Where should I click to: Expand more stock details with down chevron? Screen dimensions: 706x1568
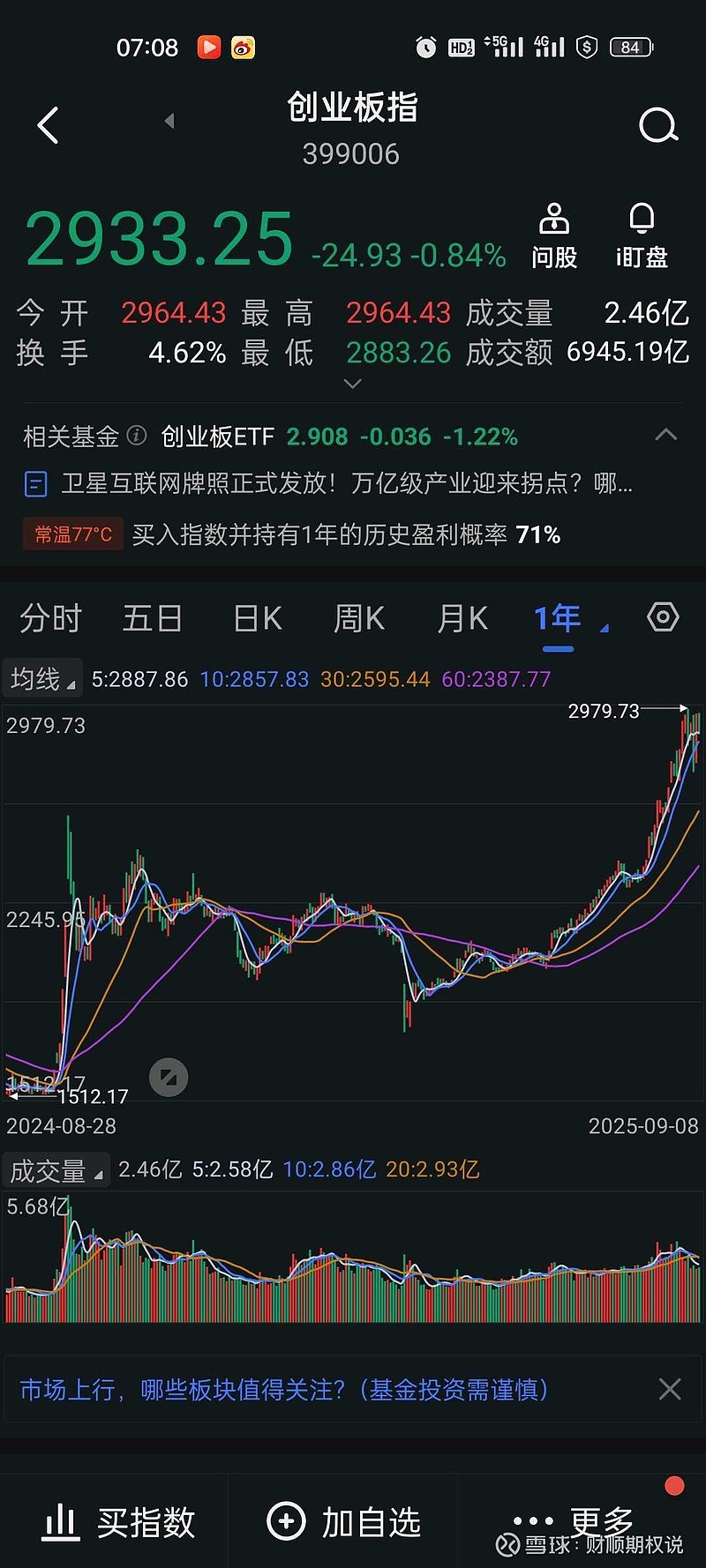tap(352, 383)
